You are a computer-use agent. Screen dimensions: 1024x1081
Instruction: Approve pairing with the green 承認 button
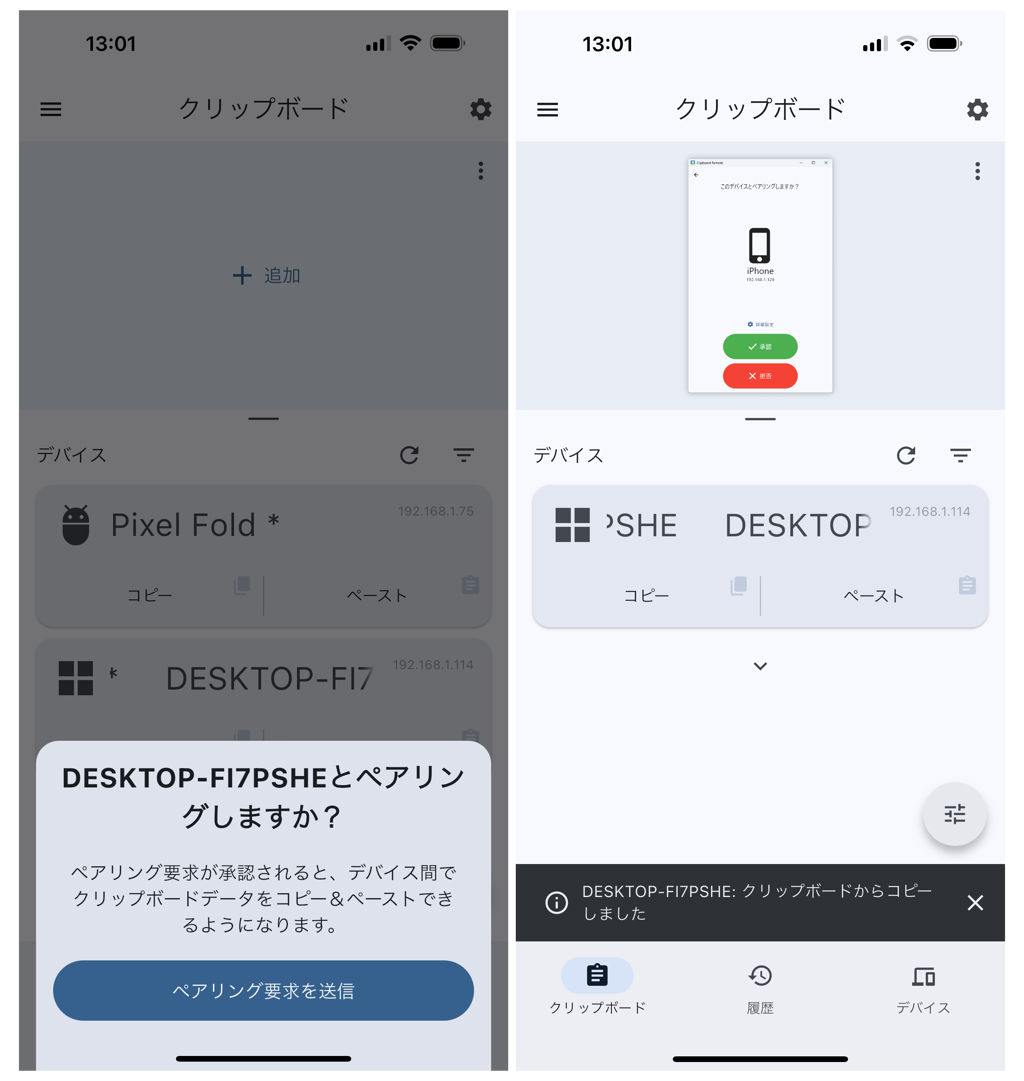click(760, 346)
